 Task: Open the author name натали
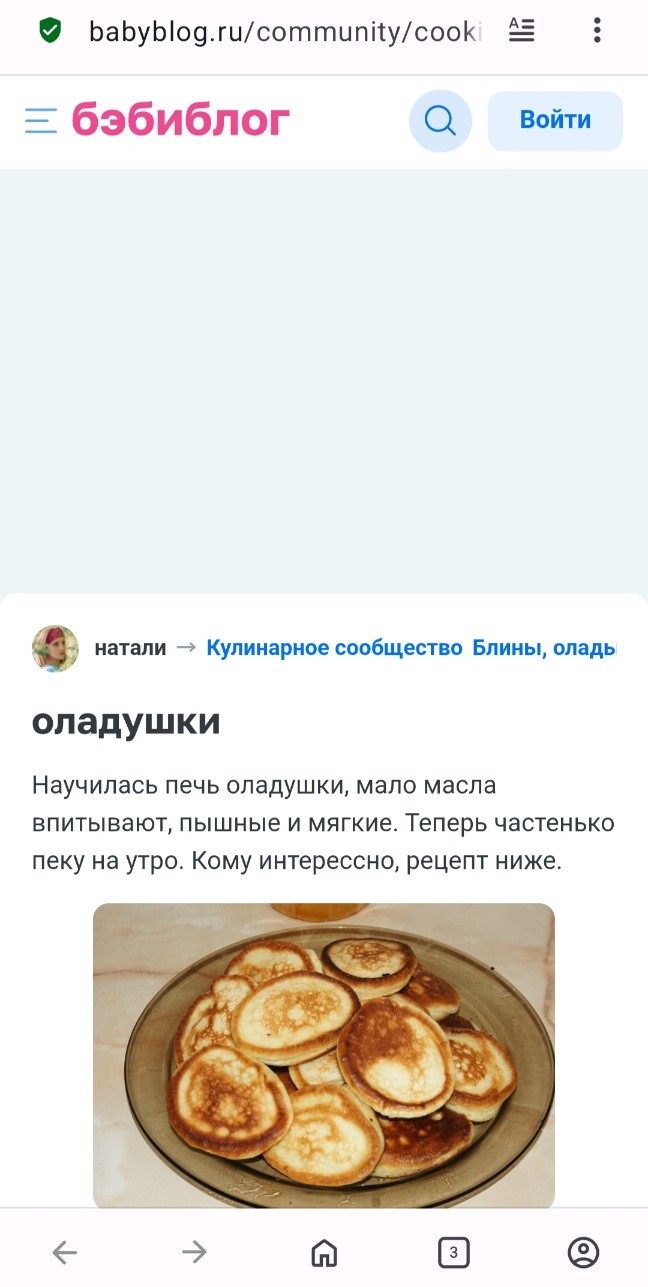(x=130, y=648)
